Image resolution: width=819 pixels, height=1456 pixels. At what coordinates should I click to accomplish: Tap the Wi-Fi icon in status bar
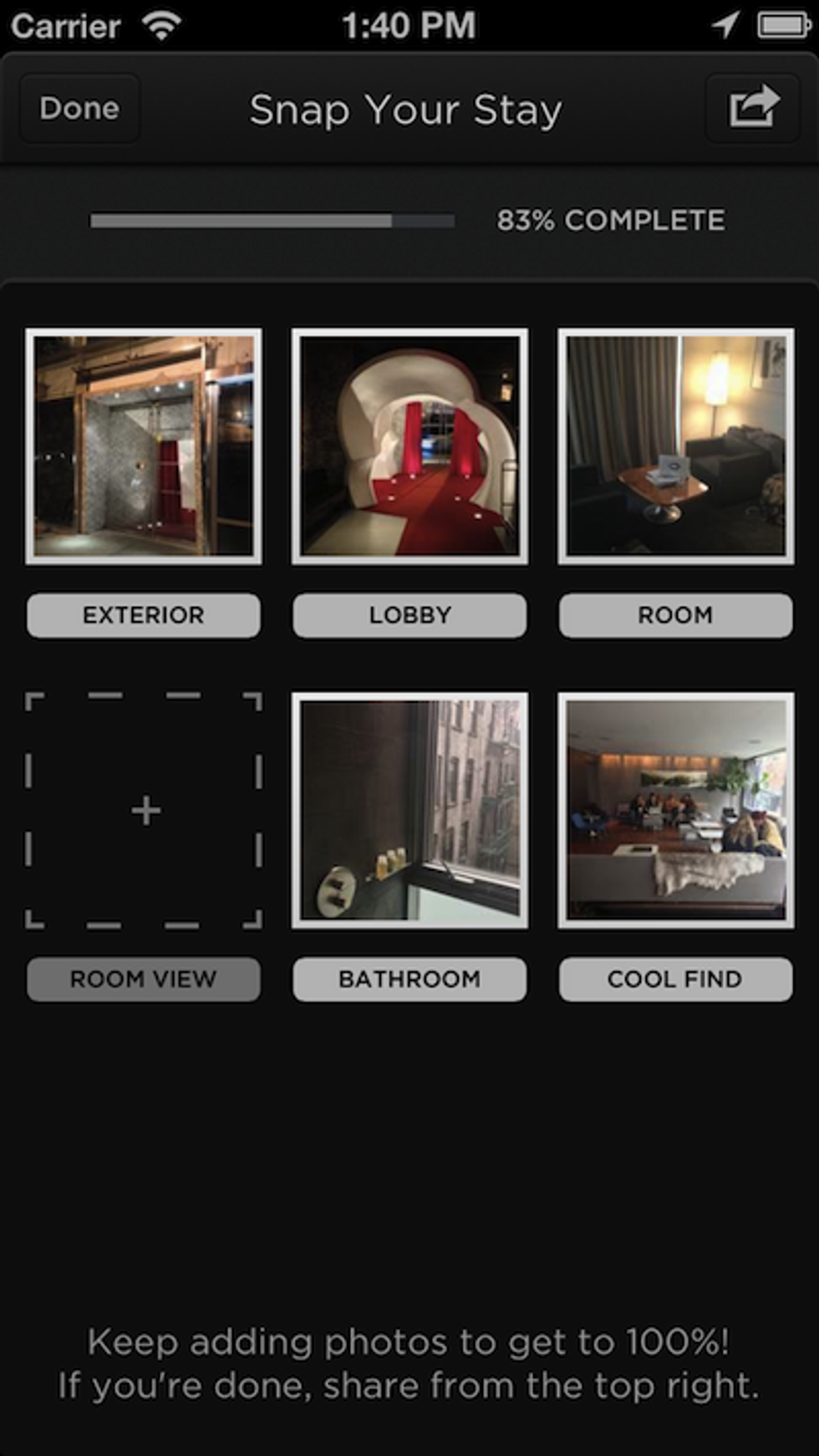coord(164,23)
